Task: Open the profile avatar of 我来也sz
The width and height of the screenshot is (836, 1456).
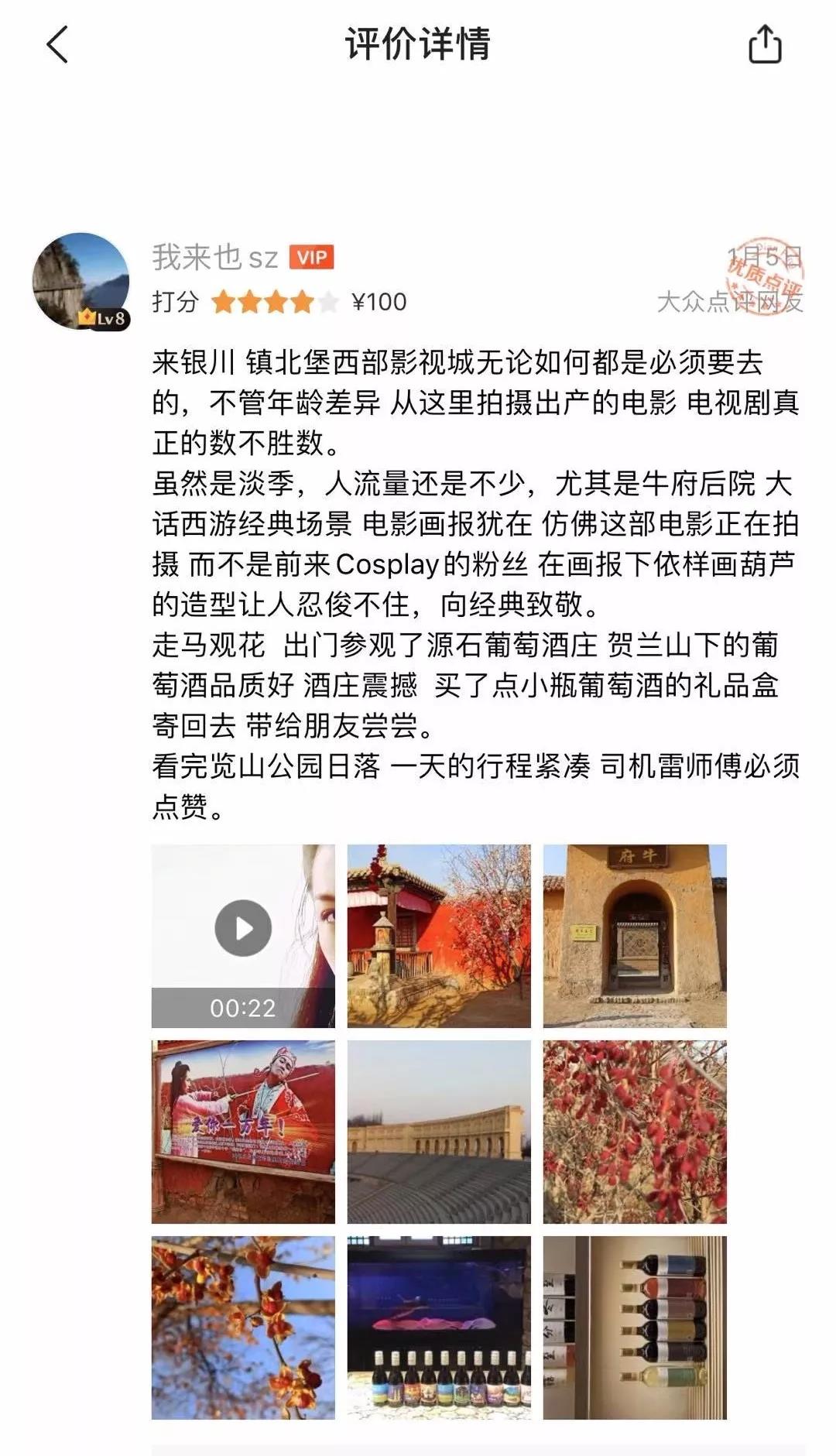Action: tap(81, 281)
